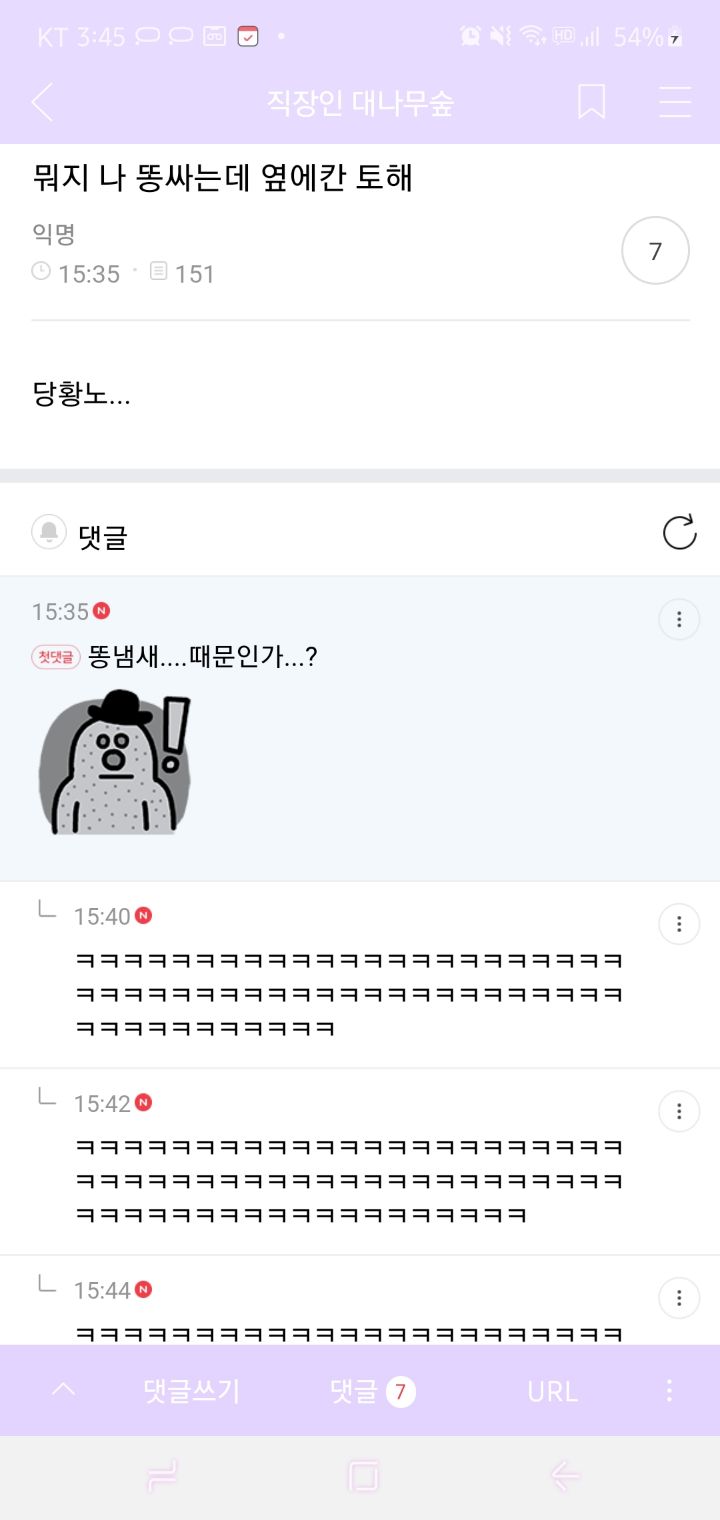720x1520 pixels.
Task: Jump to top with the up arrow
Action: 63,1390
